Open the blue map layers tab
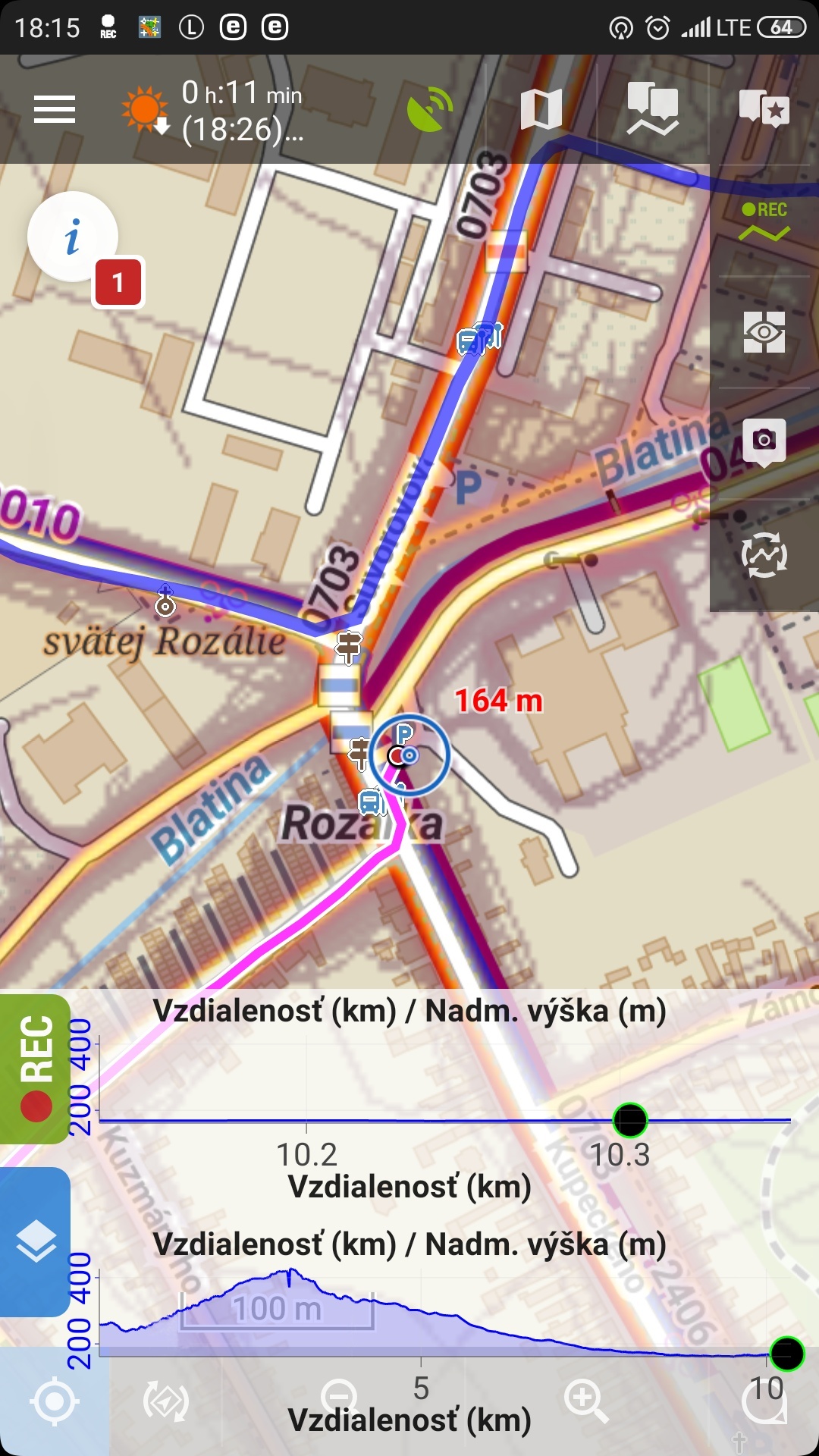 (x=36, y=1241)
